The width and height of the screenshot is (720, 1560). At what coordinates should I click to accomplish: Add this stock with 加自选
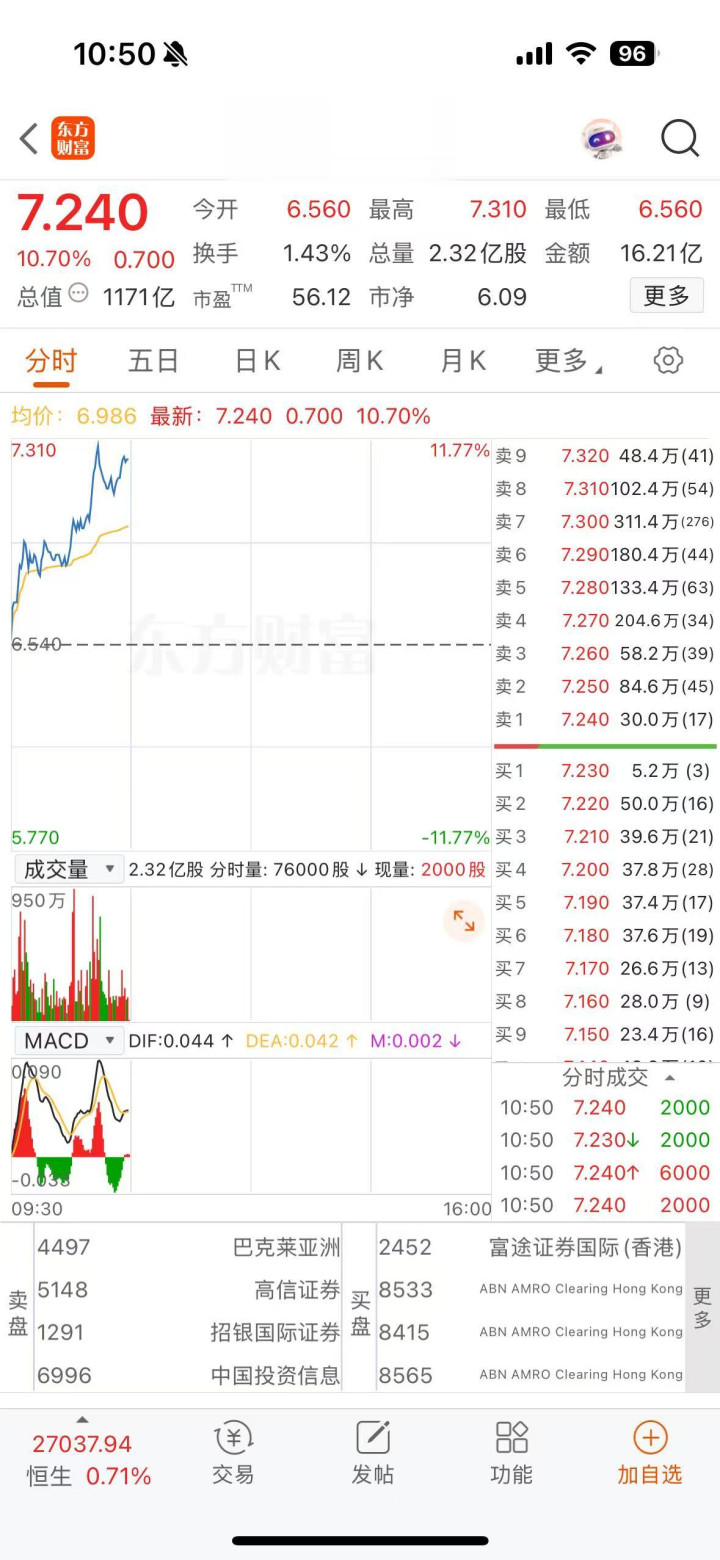650,1454
